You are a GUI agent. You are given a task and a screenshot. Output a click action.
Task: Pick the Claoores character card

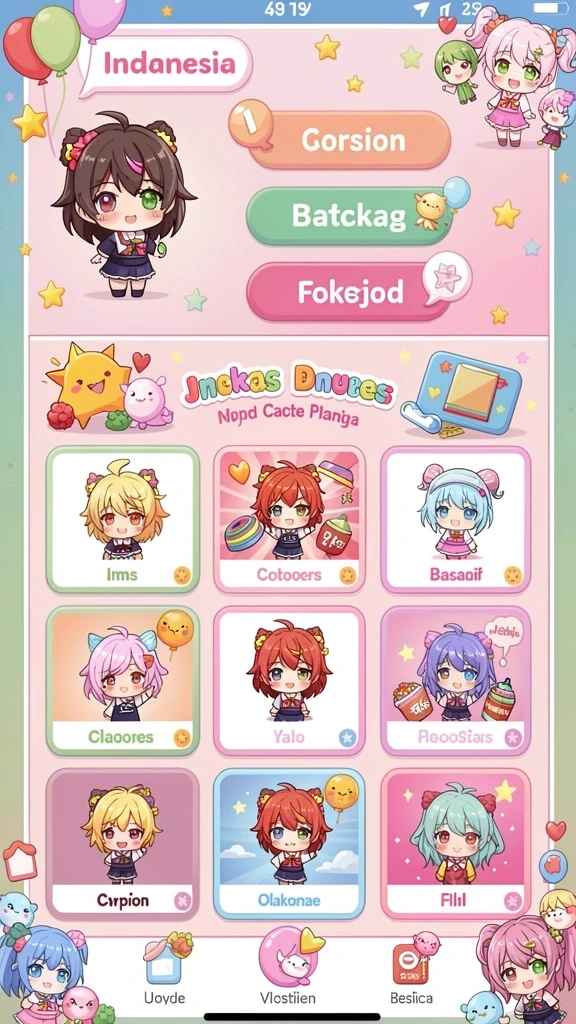[123, 680]
